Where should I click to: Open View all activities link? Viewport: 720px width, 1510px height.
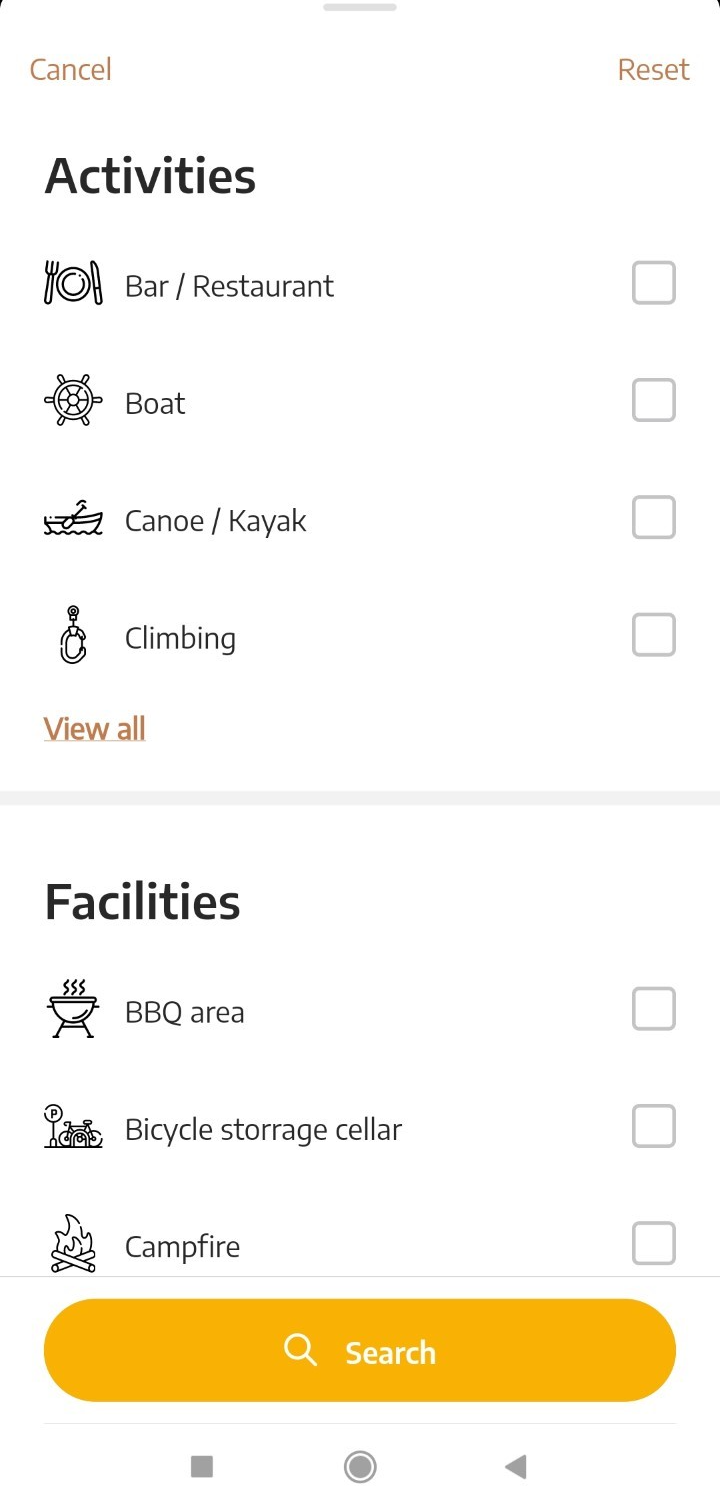tap(95, 728)
